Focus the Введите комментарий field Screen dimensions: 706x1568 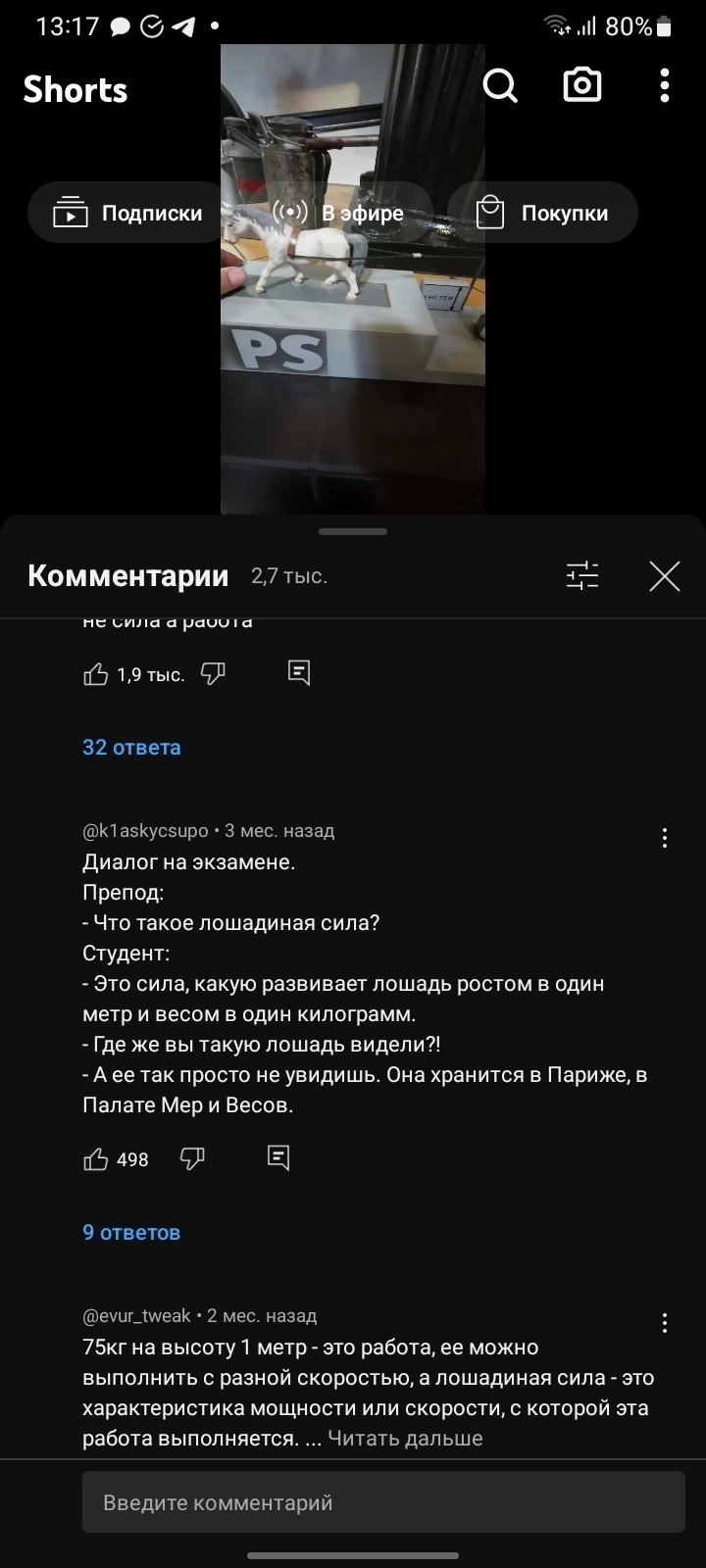point(383,1502)
